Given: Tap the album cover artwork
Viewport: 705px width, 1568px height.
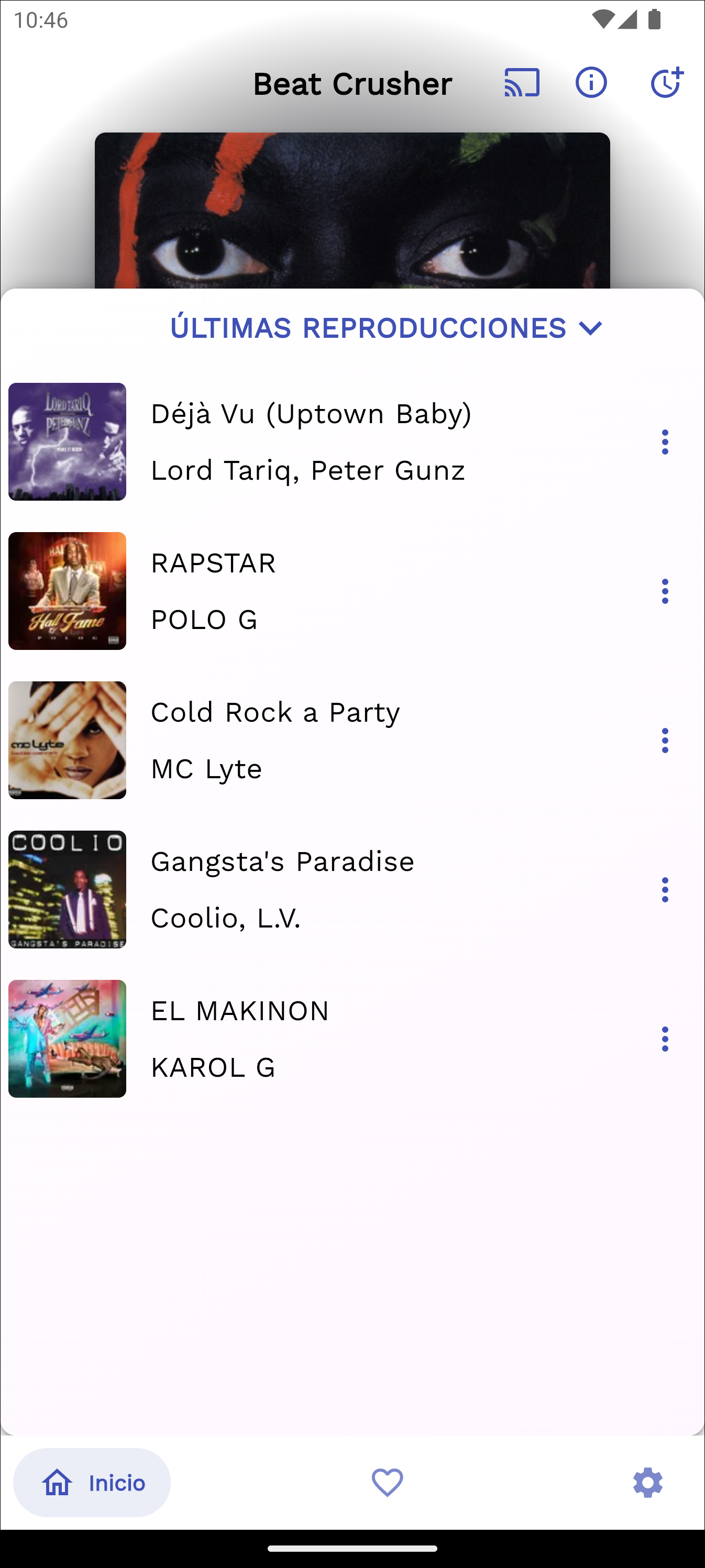Looking at the screenshot, I should 352,211.
